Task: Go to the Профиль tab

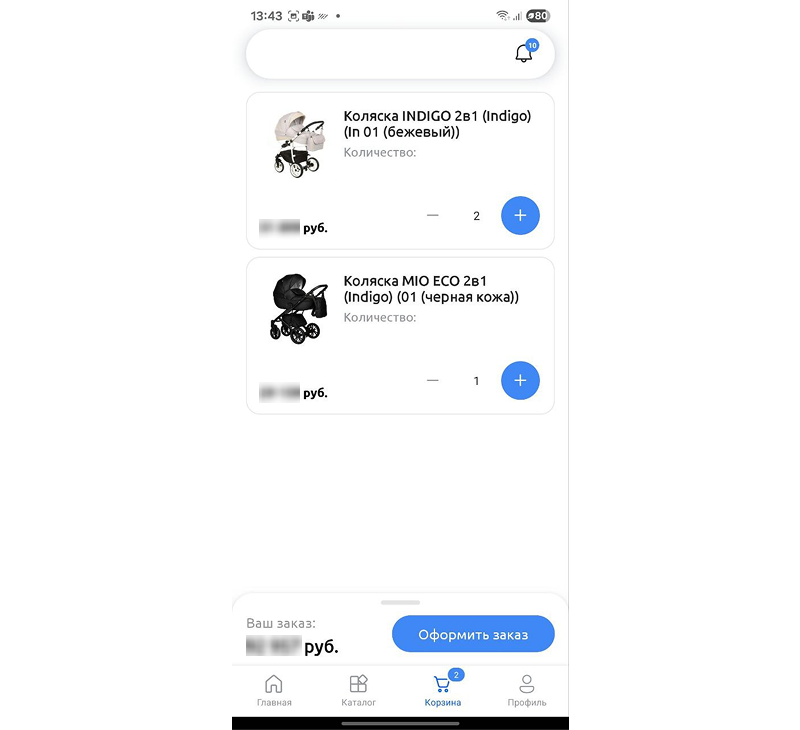Action: pyautogui.click(x=526, y=690)
